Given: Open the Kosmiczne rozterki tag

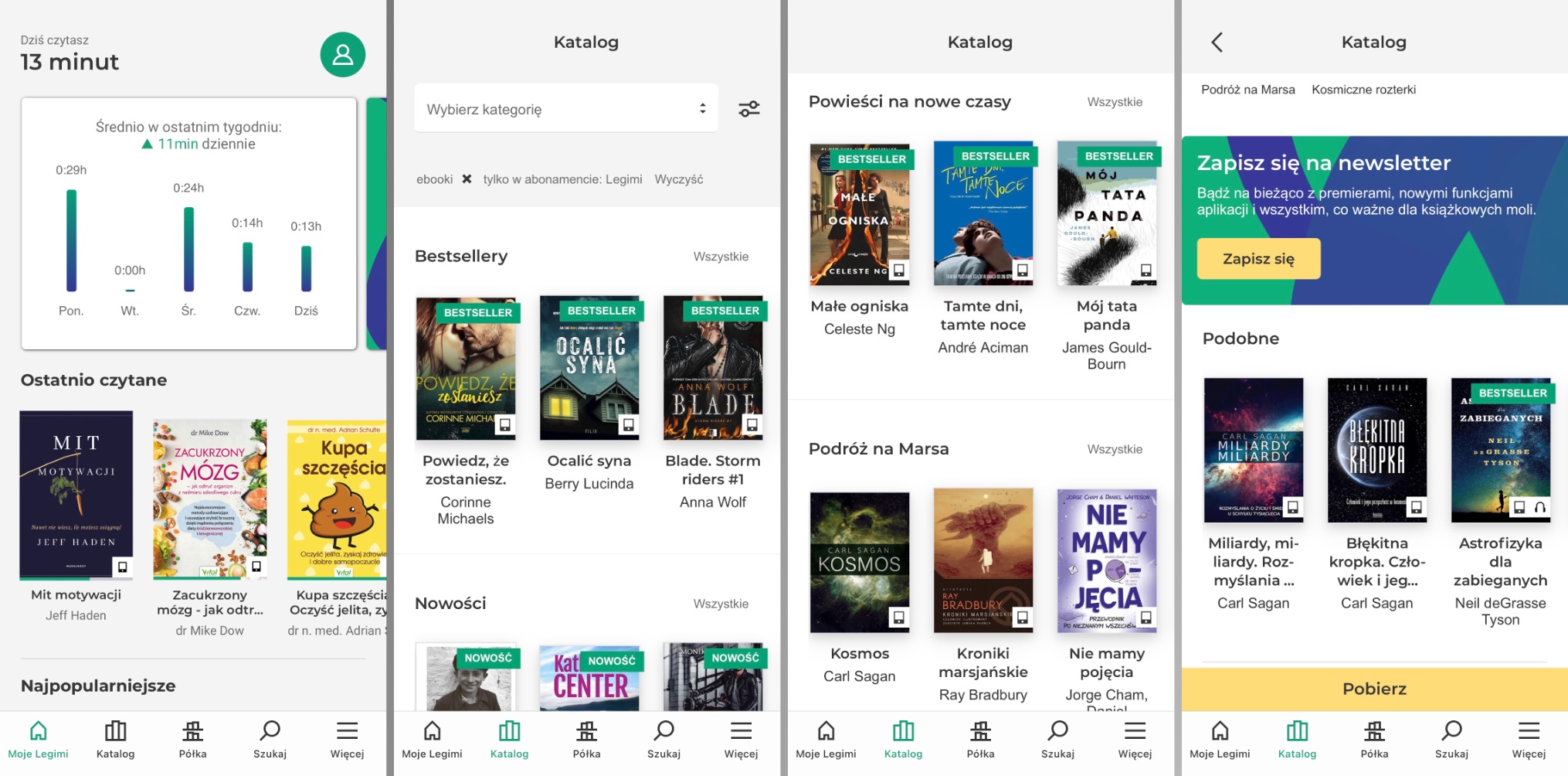Looking at the screenshot, I should 1363,90.
